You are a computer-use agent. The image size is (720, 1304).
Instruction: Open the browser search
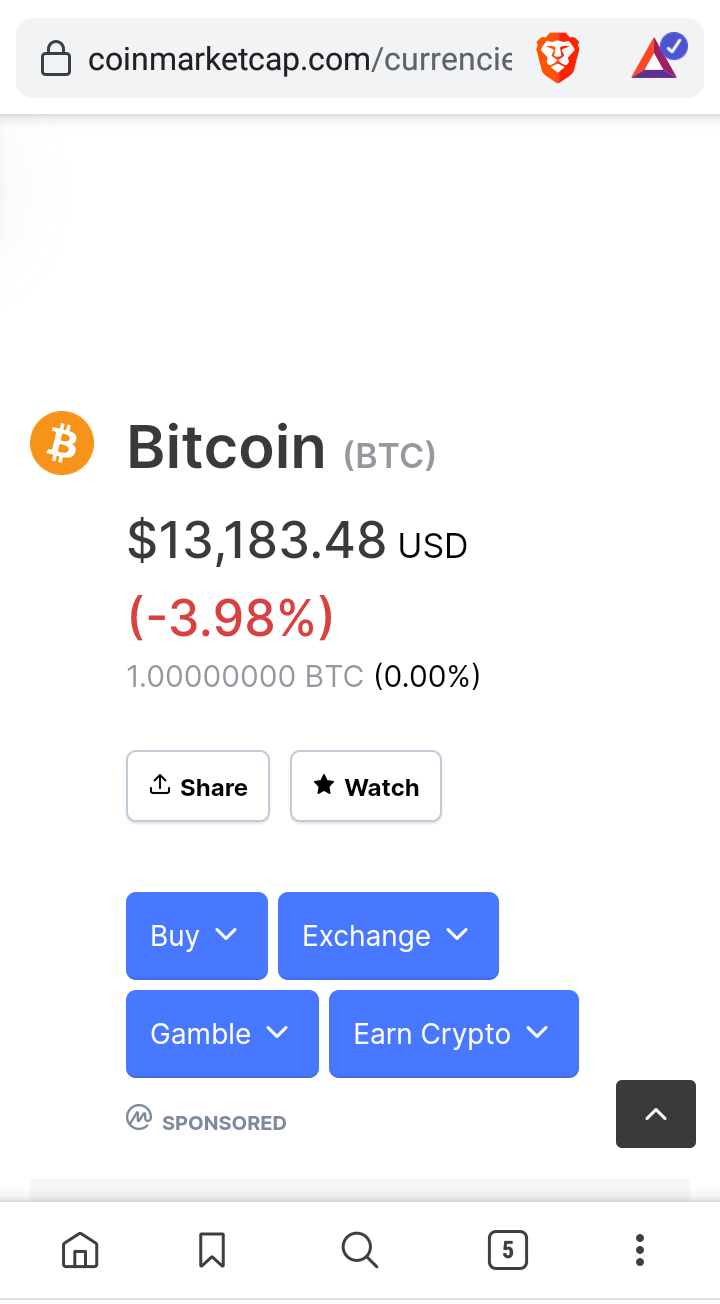(x=359, y=1250)
